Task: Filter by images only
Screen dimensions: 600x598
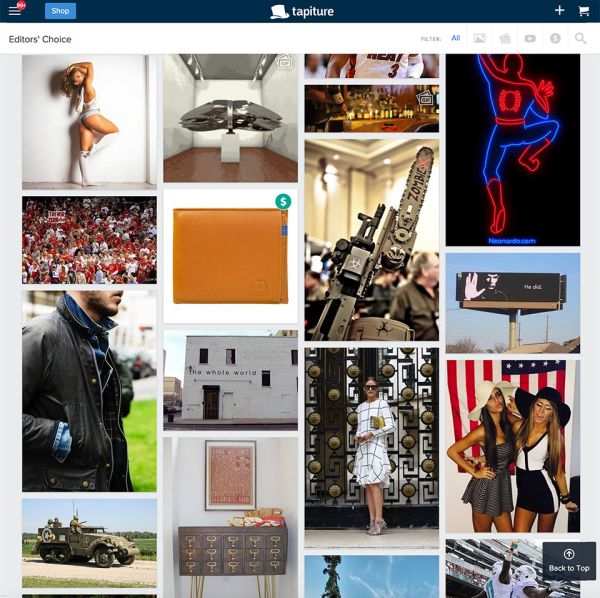Action: (480, 38)
